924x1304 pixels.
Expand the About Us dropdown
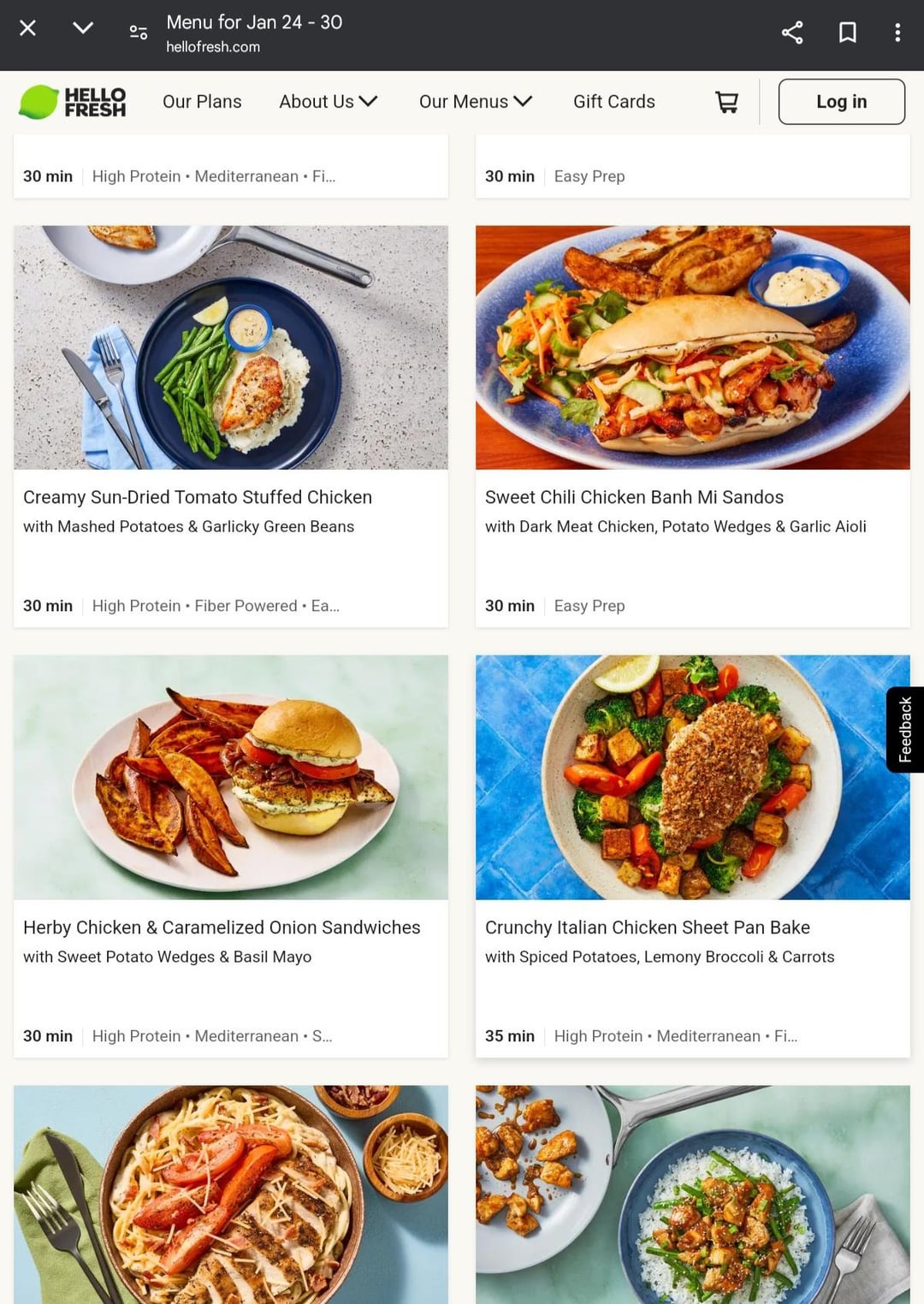click(329, 102)
